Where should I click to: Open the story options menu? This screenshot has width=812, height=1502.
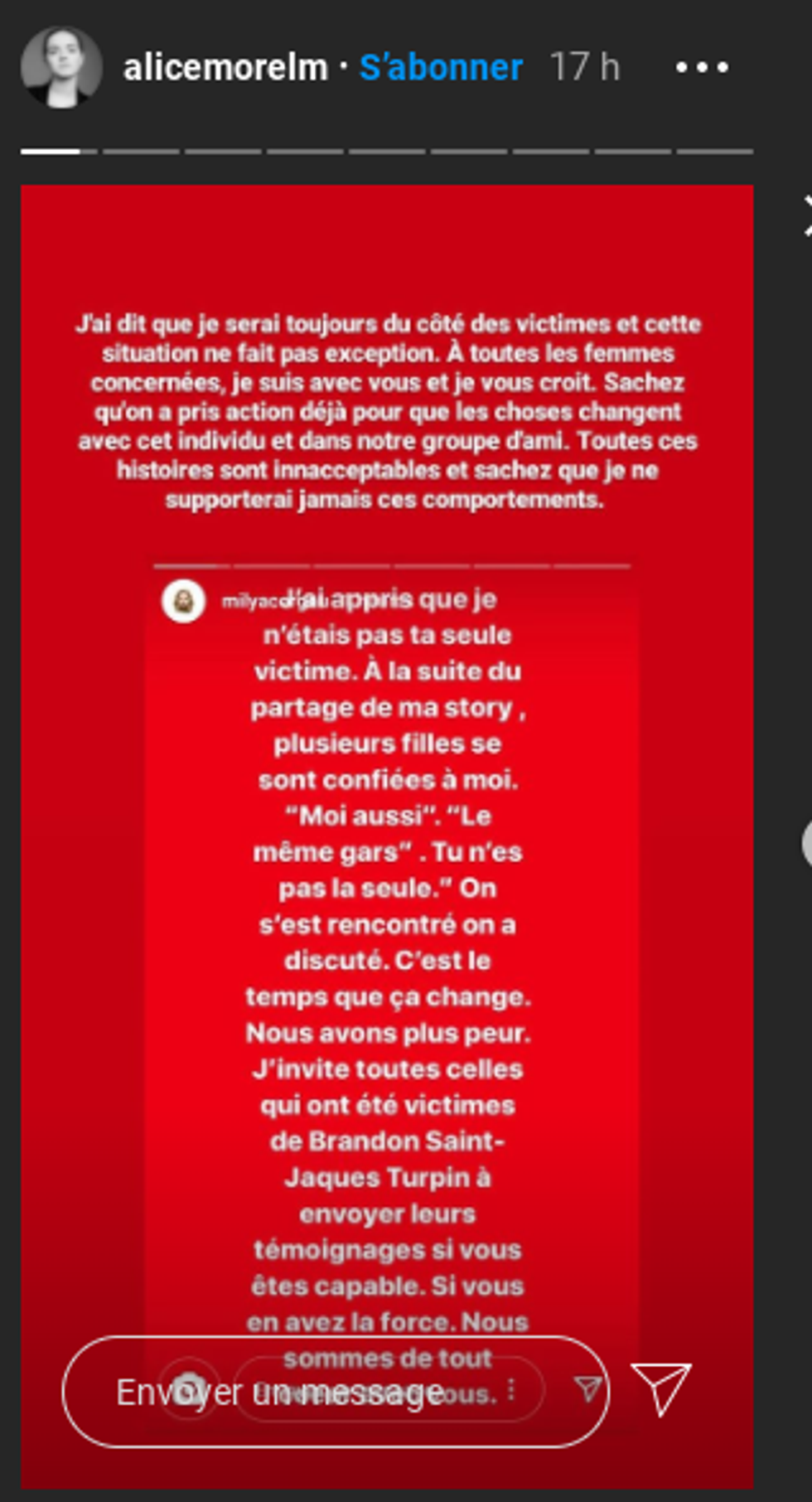pyautogui.click(x=701, y=67)
